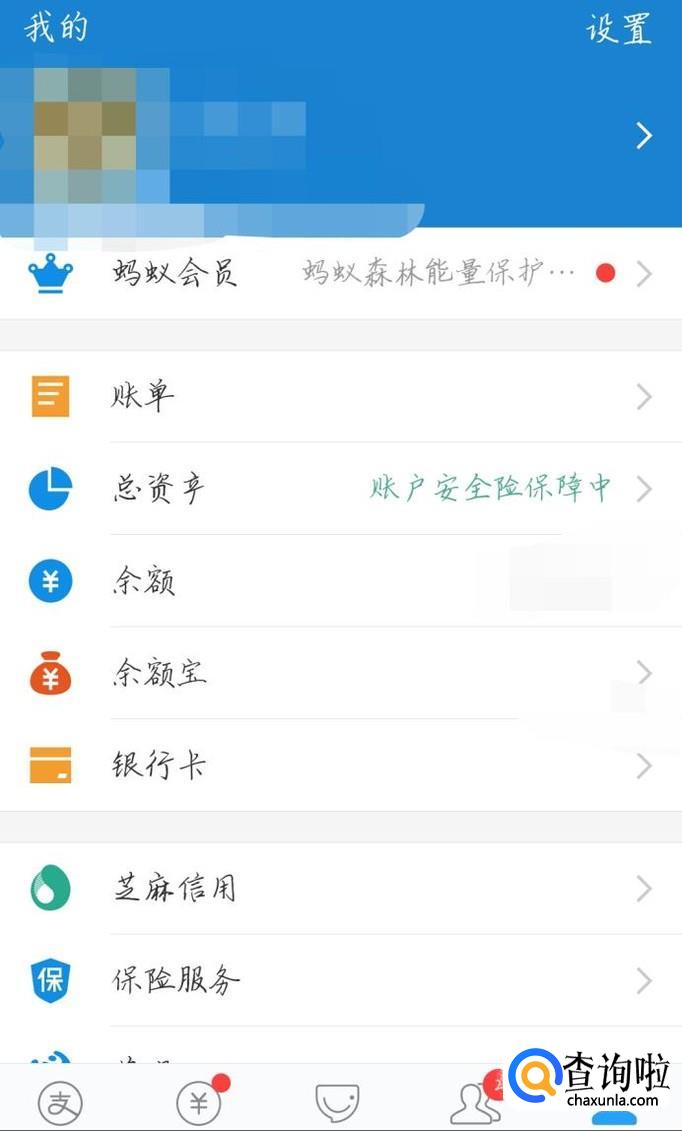Open 余额宝 fund row
Screen dimensions: 682x1131
click(x=340, y=673)
